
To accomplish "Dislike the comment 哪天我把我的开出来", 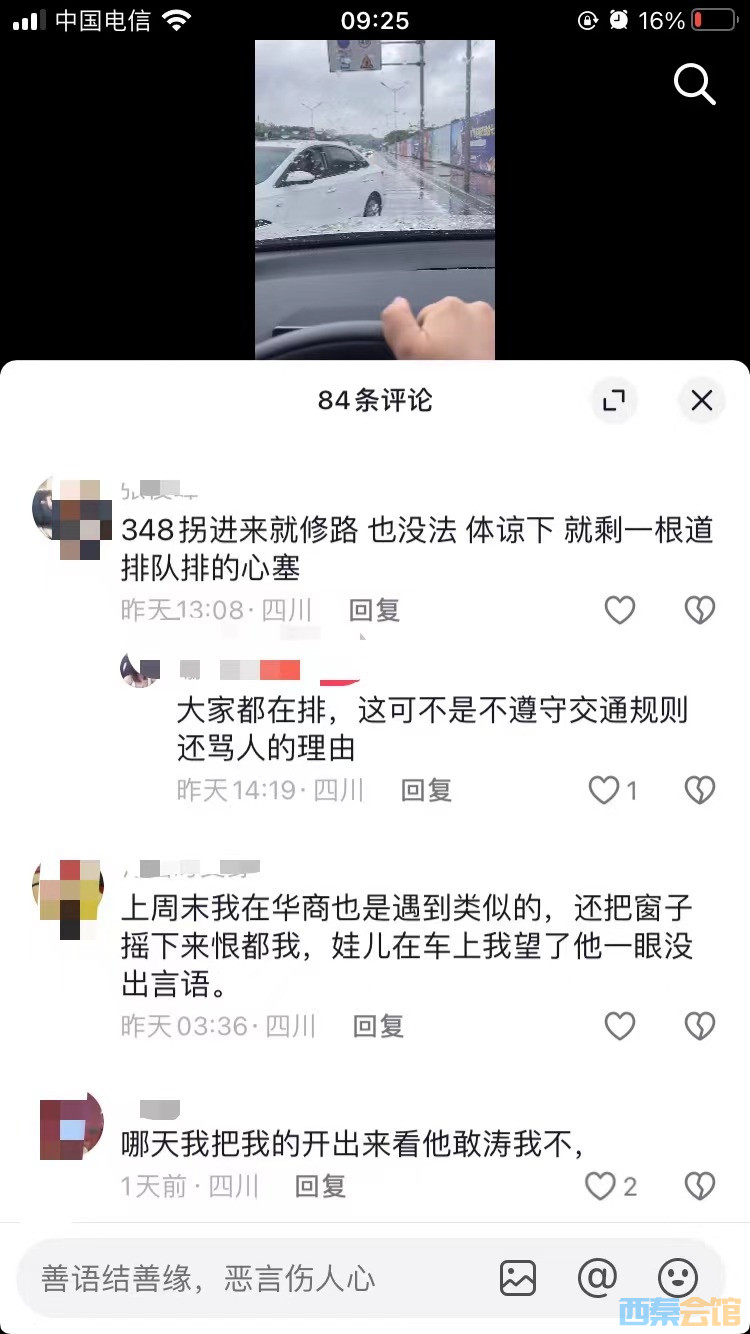I will [699, 1187].
